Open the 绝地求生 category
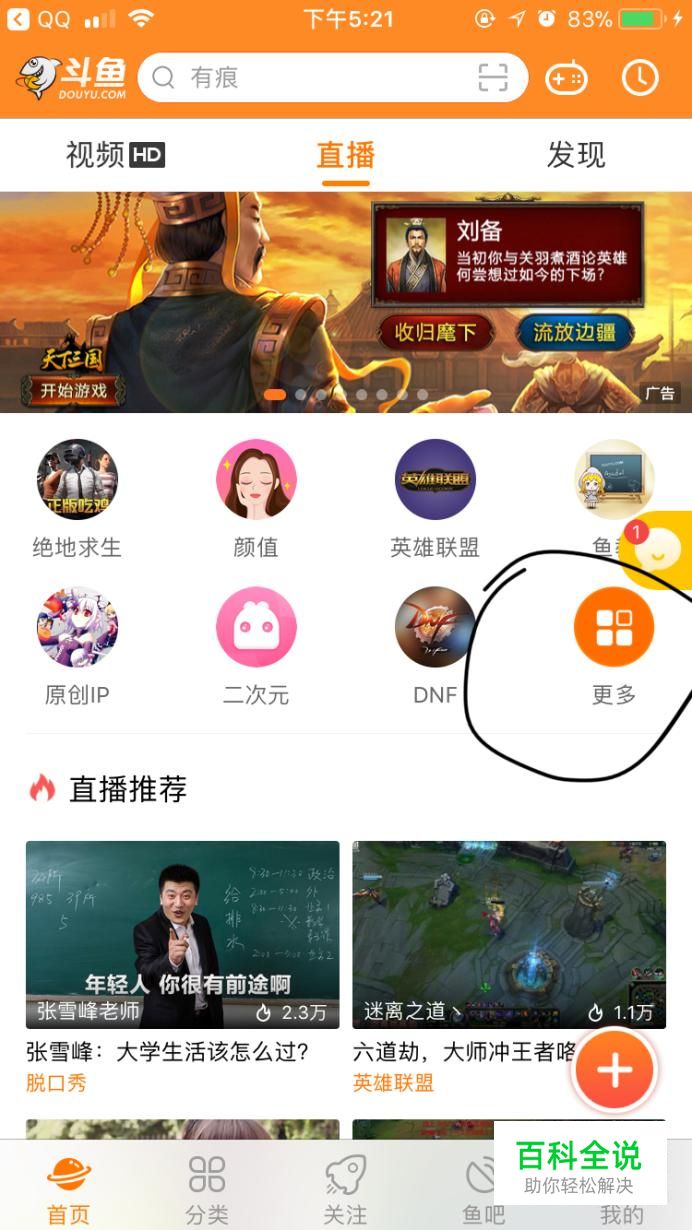The height and width of the screenshot is (1230, 692). coord(77,480)
